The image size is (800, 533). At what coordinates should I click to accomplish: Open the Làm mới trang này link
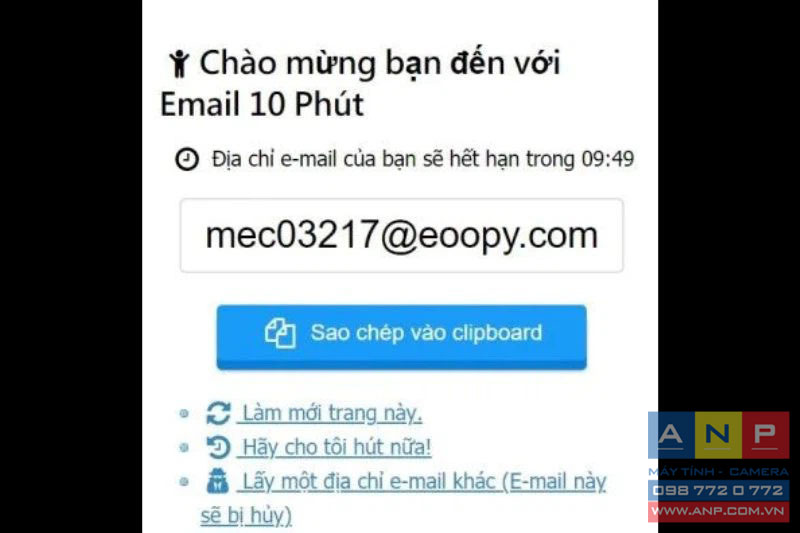(330, 414)
